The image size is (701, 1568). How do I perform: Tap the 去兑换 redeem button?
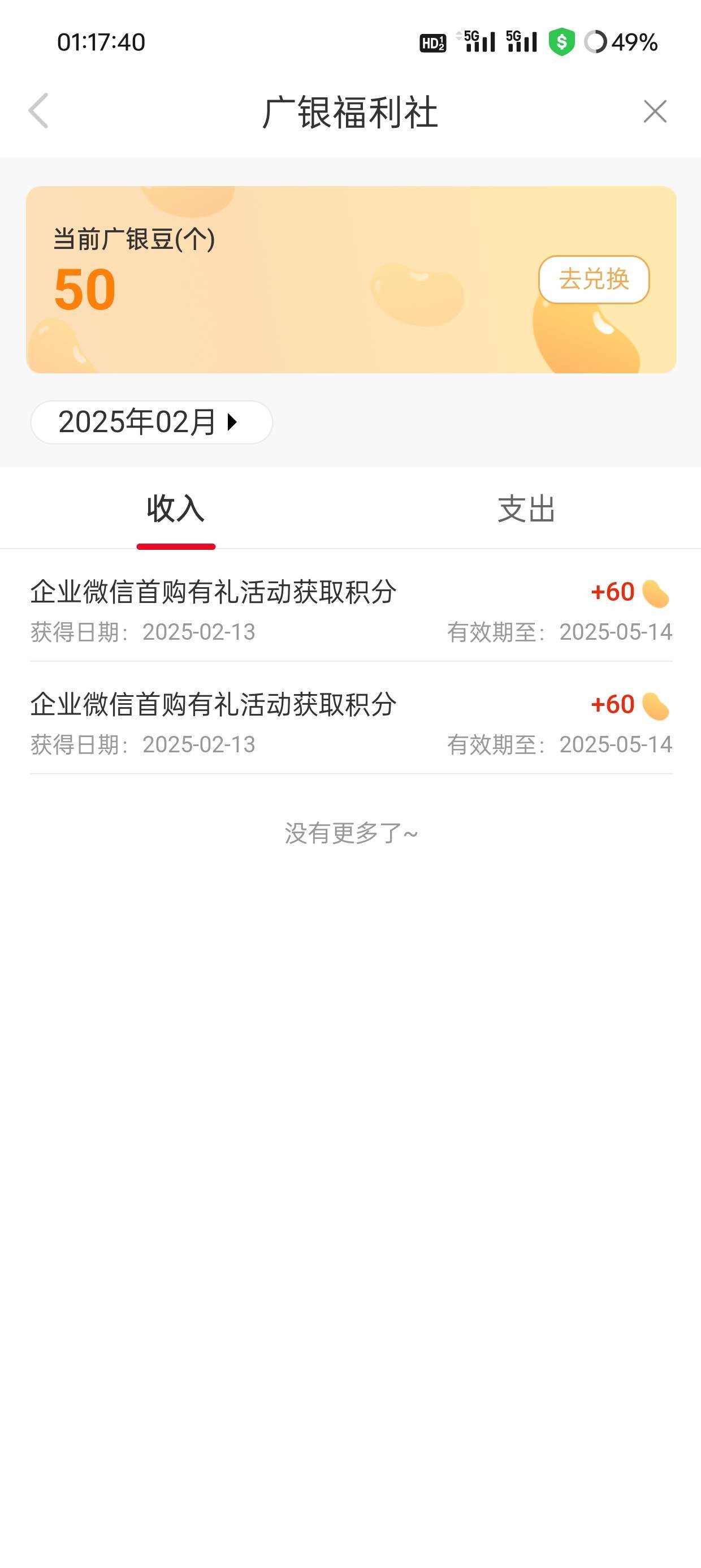(593, 279)
